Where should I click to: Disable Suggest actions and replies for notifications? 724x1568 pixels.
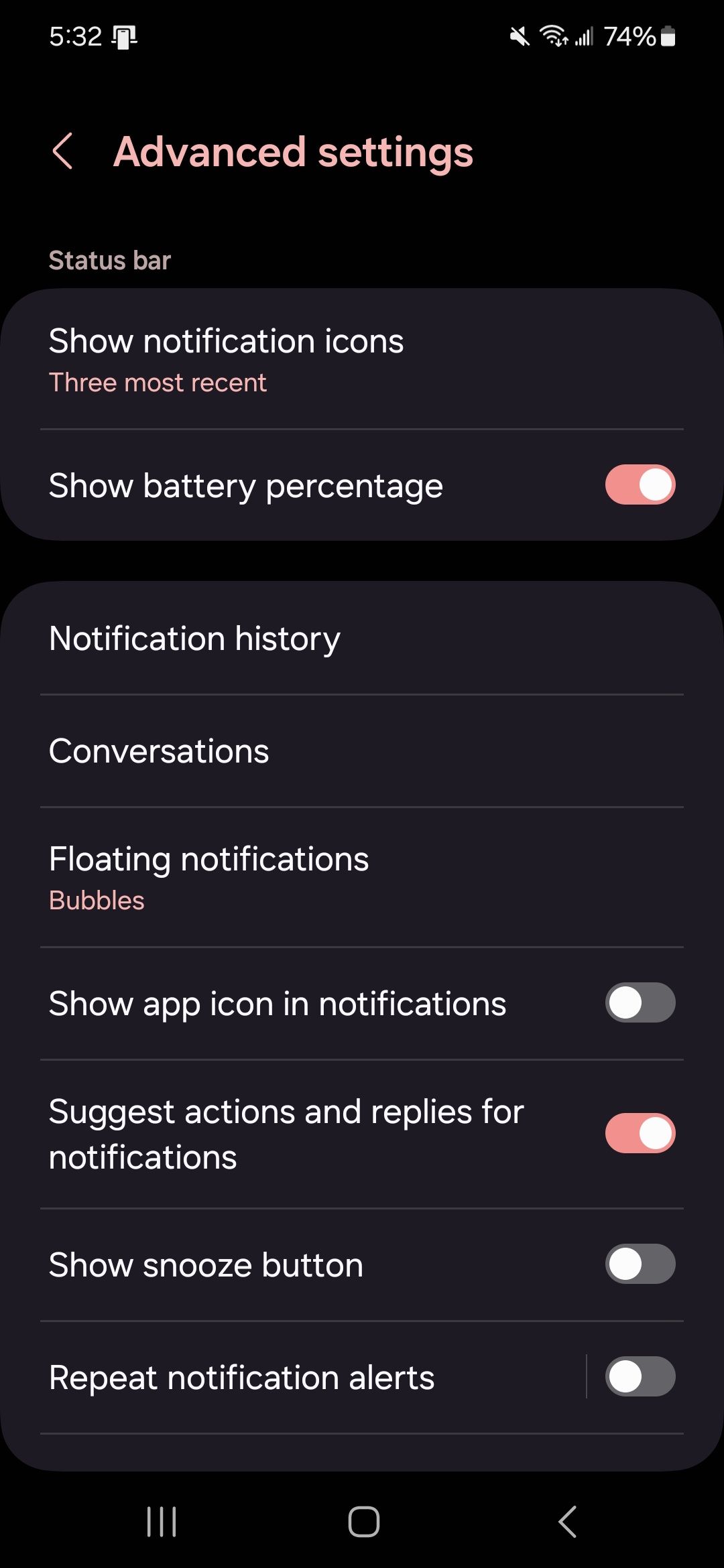640,1132
